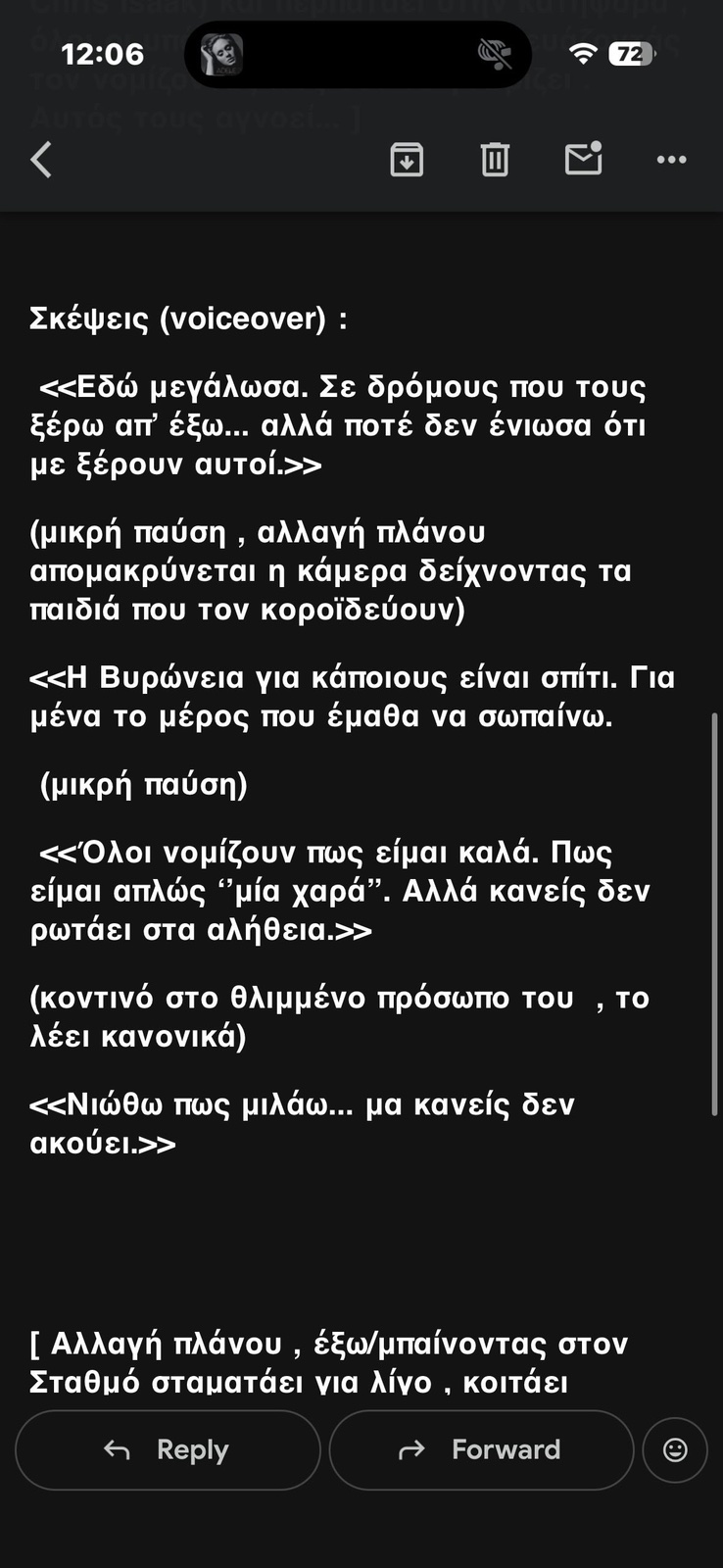The width and height of the screenshot is (723, 1568).
Task: Open the now-playing album art in the Dynamic Island
Action: pos(221,55)
